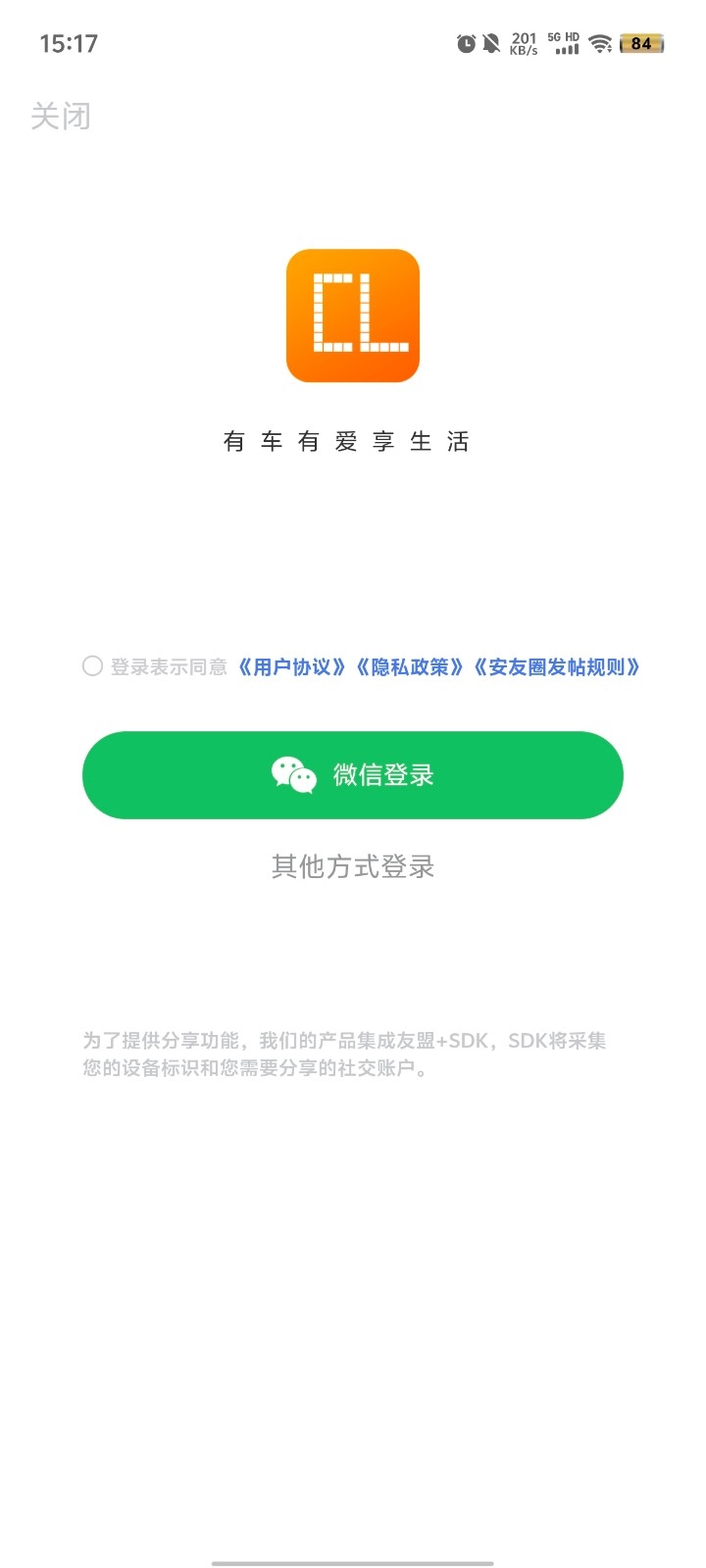Image resolution: width=706 pixels, height=1568 pixels.
Task: Select the agreement consent circle checkbox
Action: point(92,666)
